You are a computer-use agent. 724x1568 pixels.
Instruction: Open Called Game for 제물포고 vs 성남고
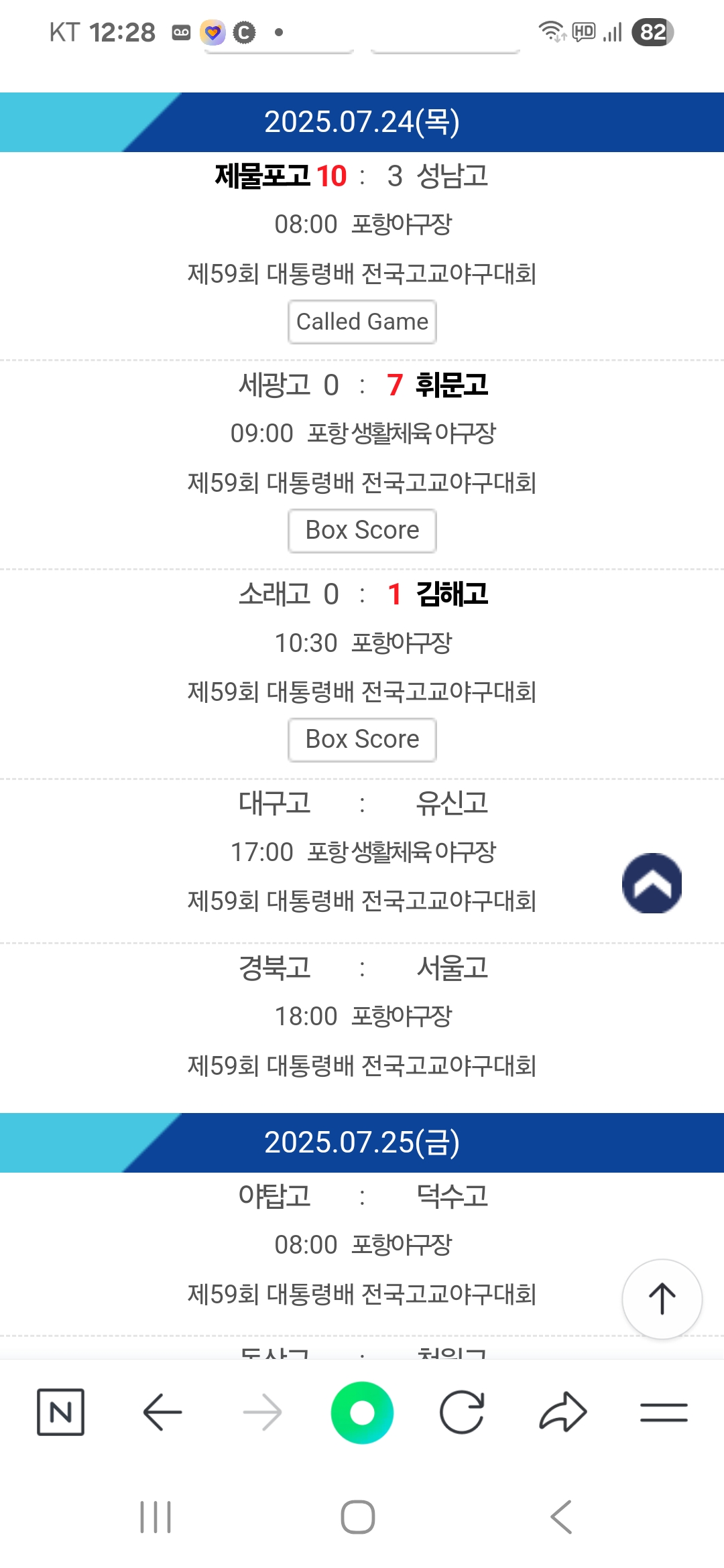362,322
